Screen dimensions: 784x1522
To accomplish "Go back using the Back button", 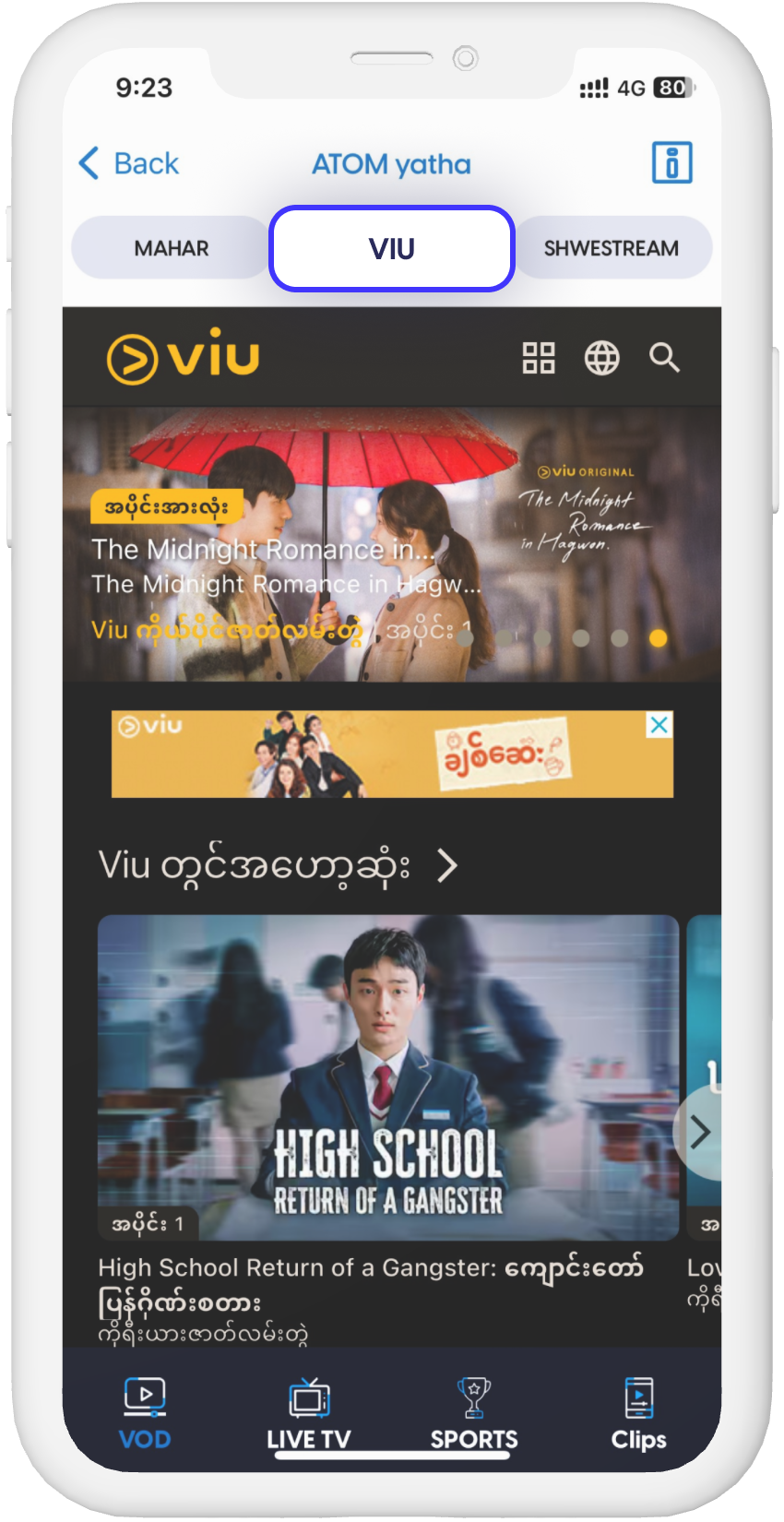I will point(129,163).
